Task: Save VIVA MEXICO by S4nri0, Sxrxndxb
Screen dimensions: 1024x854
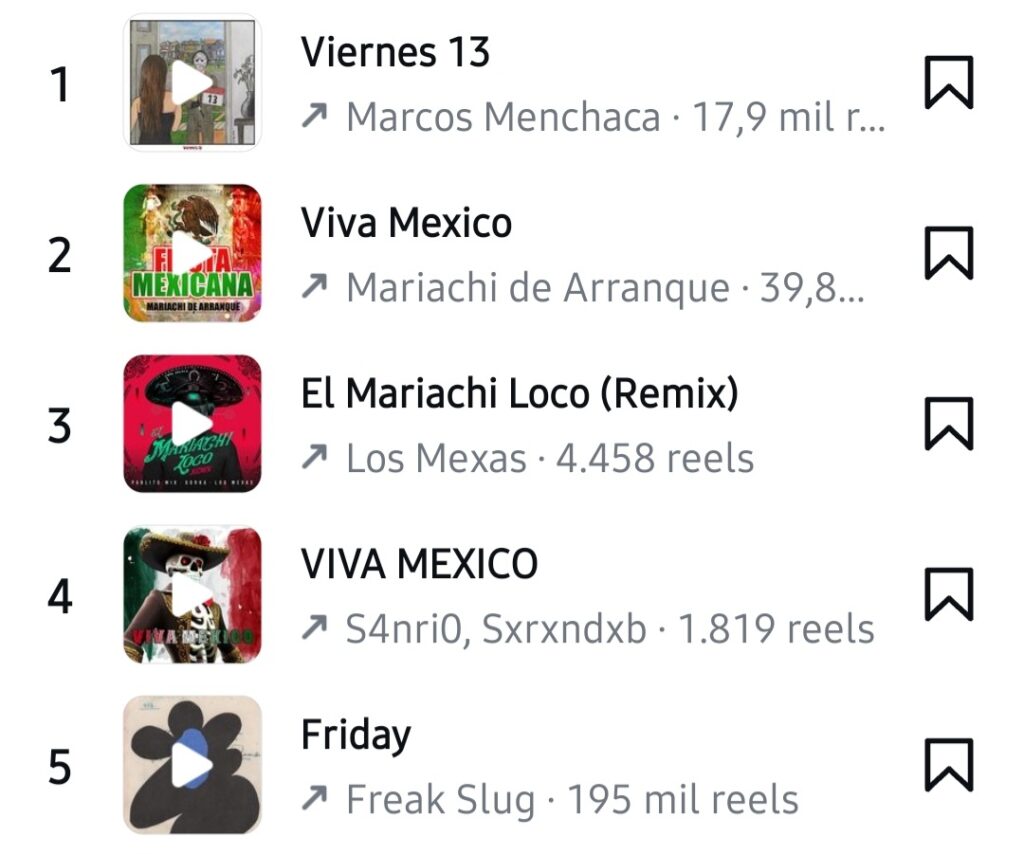Action: click(x=947, y=595)
